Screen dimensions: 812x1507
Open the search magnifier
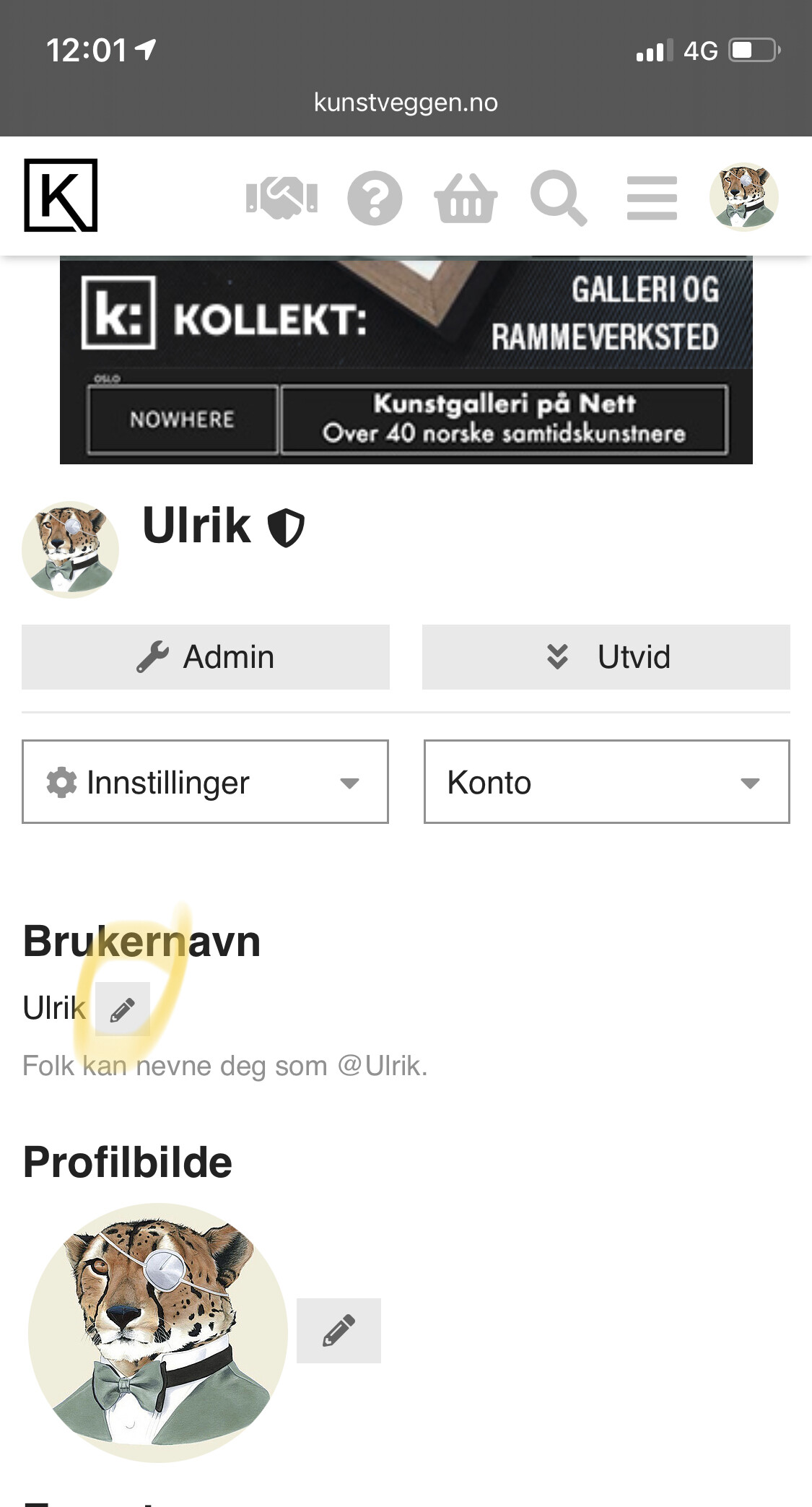pyautogui.click(x=559, y=198)
